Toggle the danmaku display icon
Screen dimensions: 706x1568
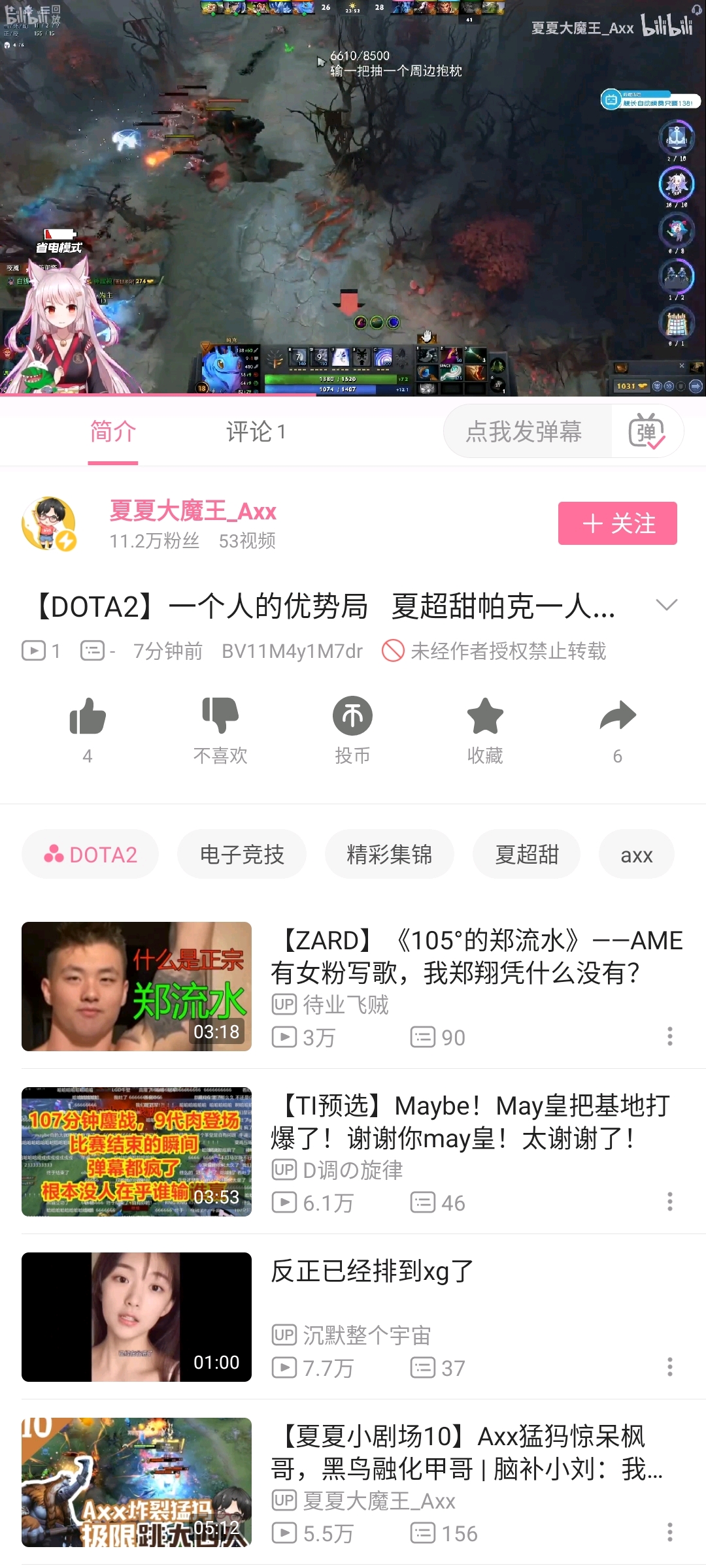[x=647, y=432]
